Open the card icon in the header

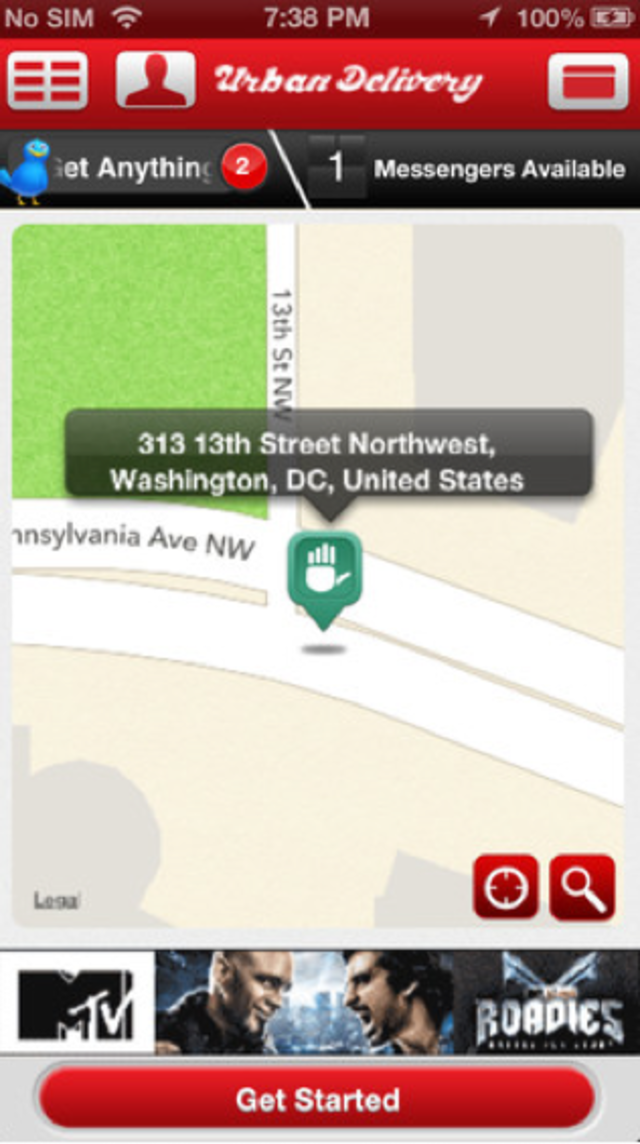pos(587,80)
